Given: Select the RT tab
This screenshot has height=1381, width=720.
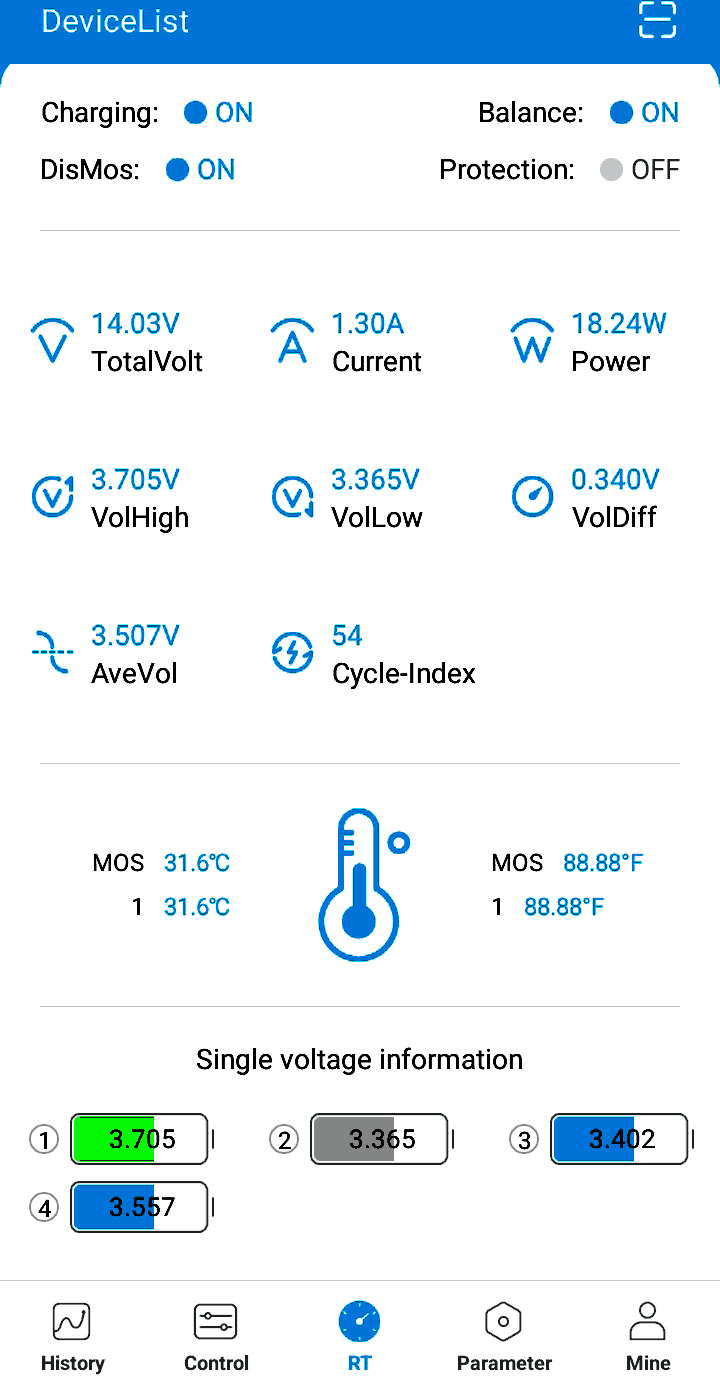Looking at the screenshot, I should click(x=360, y=1336).
